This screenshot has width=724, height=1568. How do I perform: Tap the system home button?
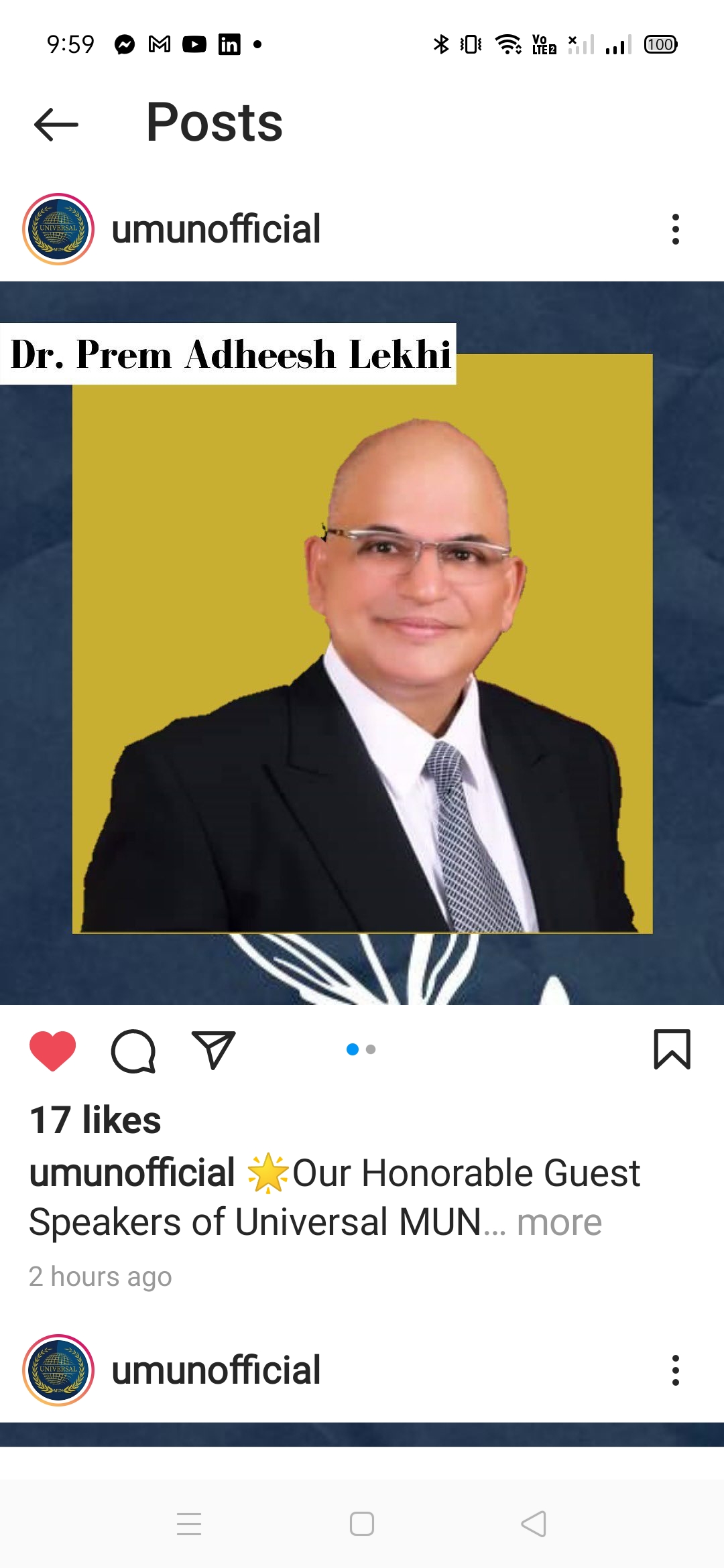point(362,1524)
